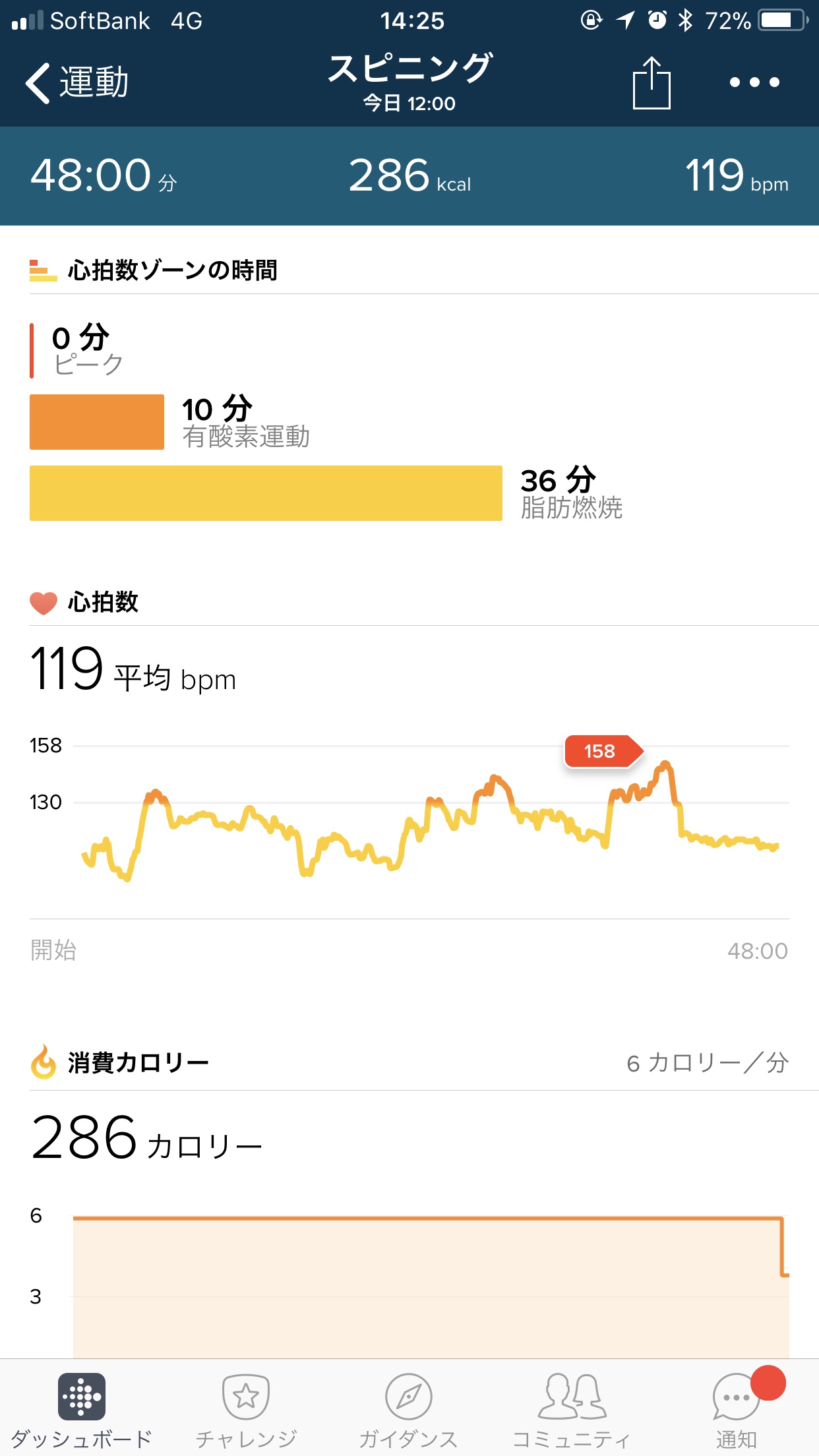This screenshot has height=1456, width=819.
Task: View the 通知 tab
Action: pyautogui.click(x=737, y=1409)
